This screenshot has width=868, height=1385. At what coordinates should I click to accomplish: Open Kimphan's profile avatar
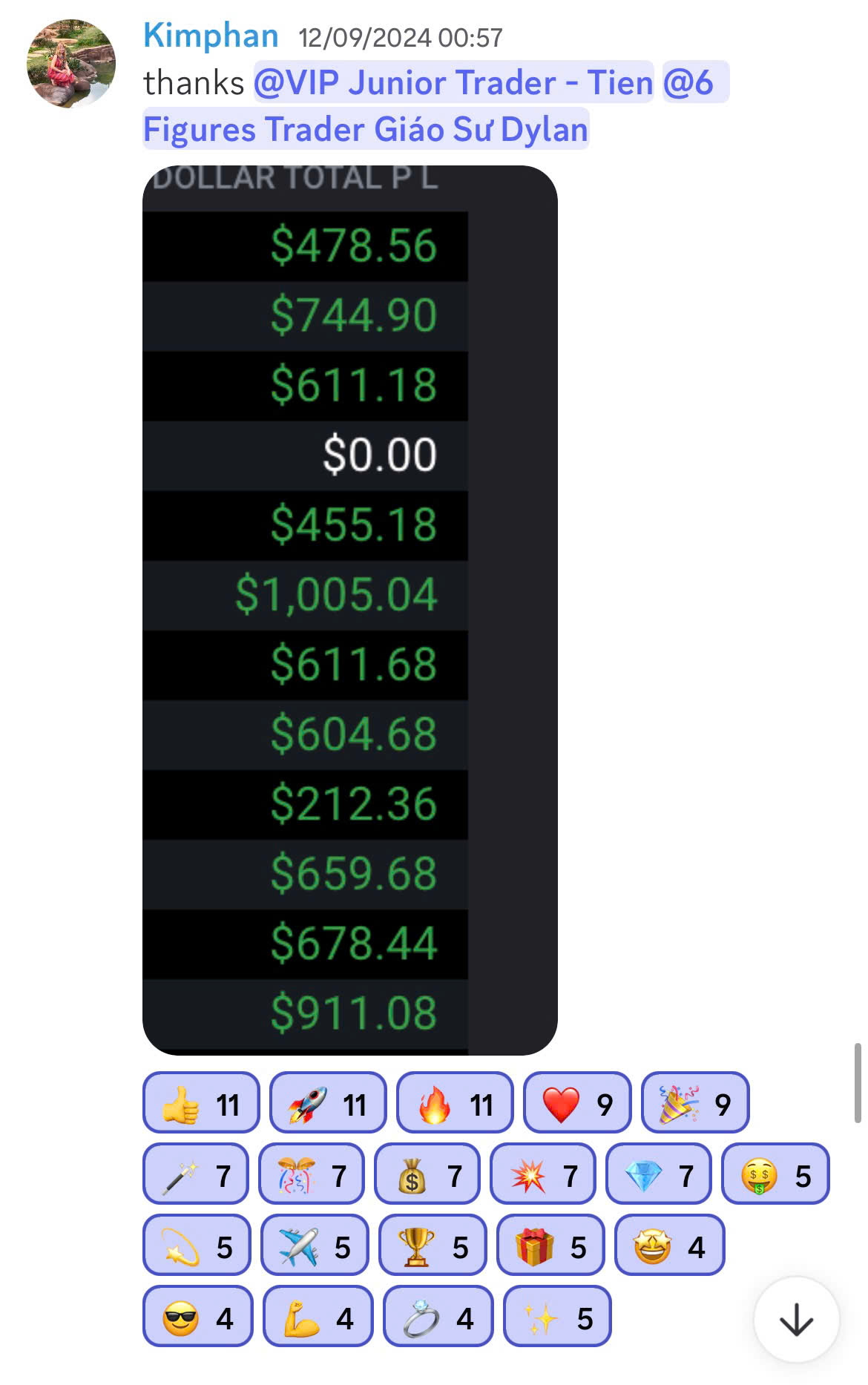coord(71,63)
